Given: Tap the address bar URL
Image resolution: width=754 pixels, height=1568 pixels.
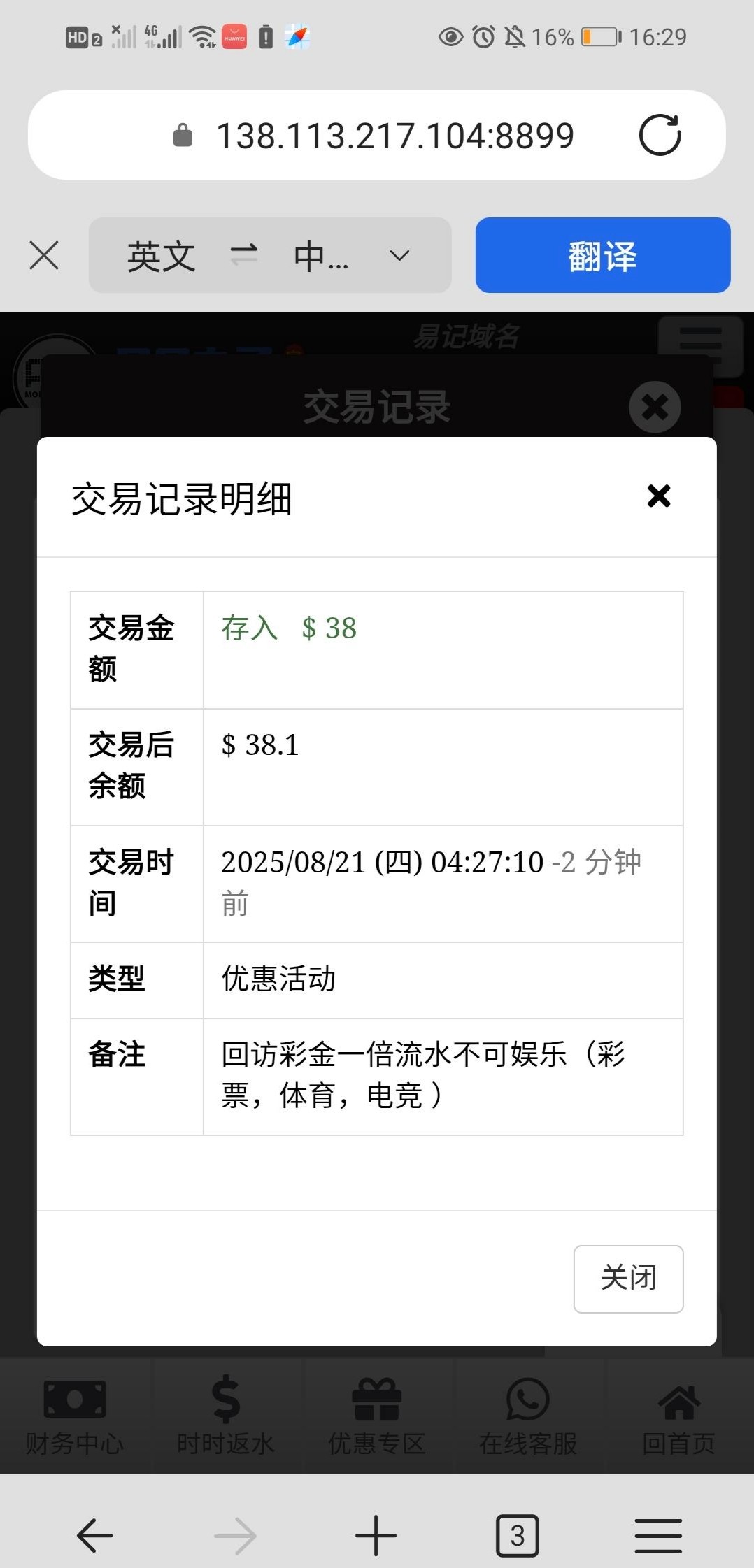Looking at the screenshot, I should 394,136.
